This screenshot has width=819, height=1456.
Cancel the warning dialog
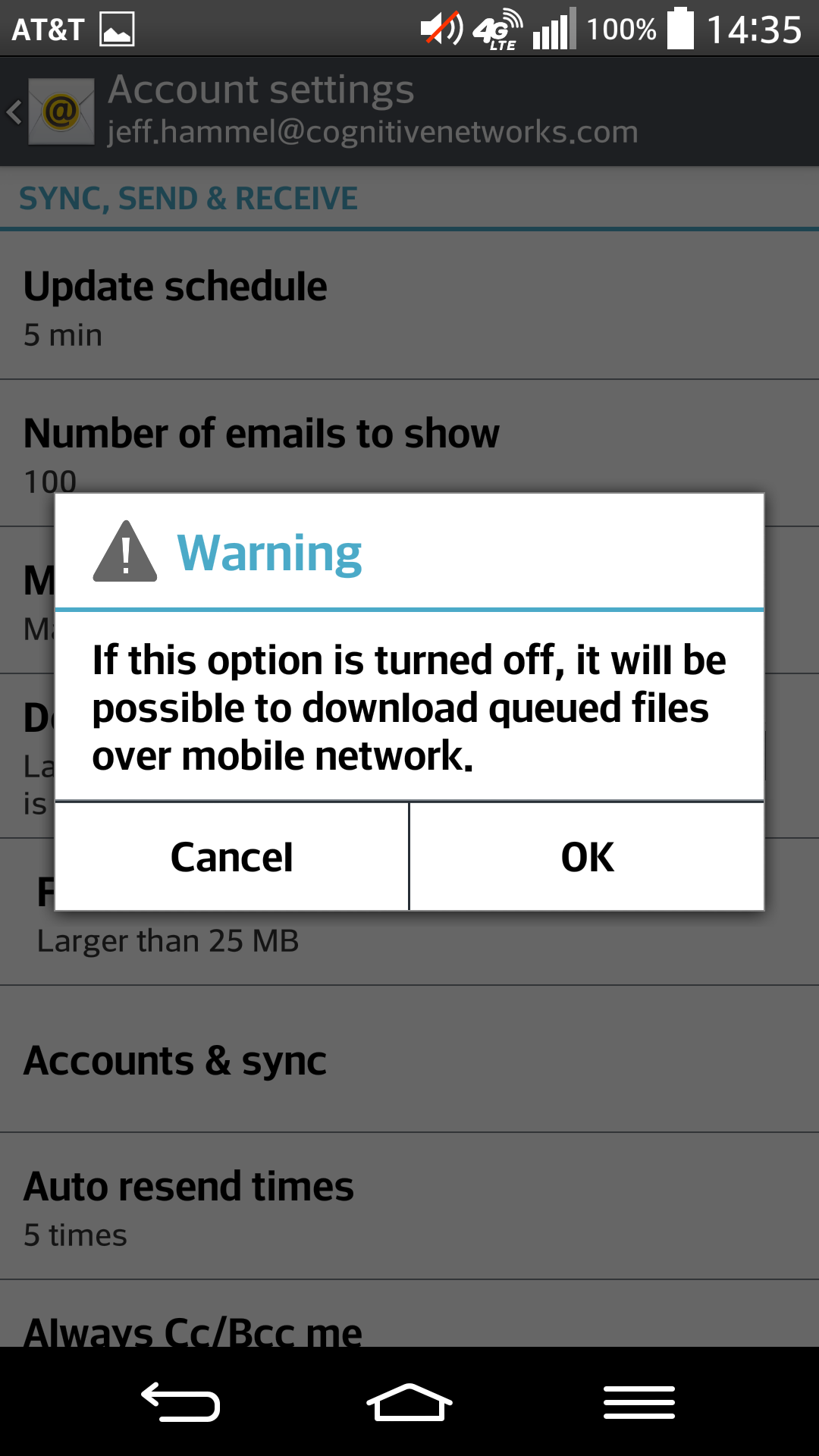pos(232,857)
